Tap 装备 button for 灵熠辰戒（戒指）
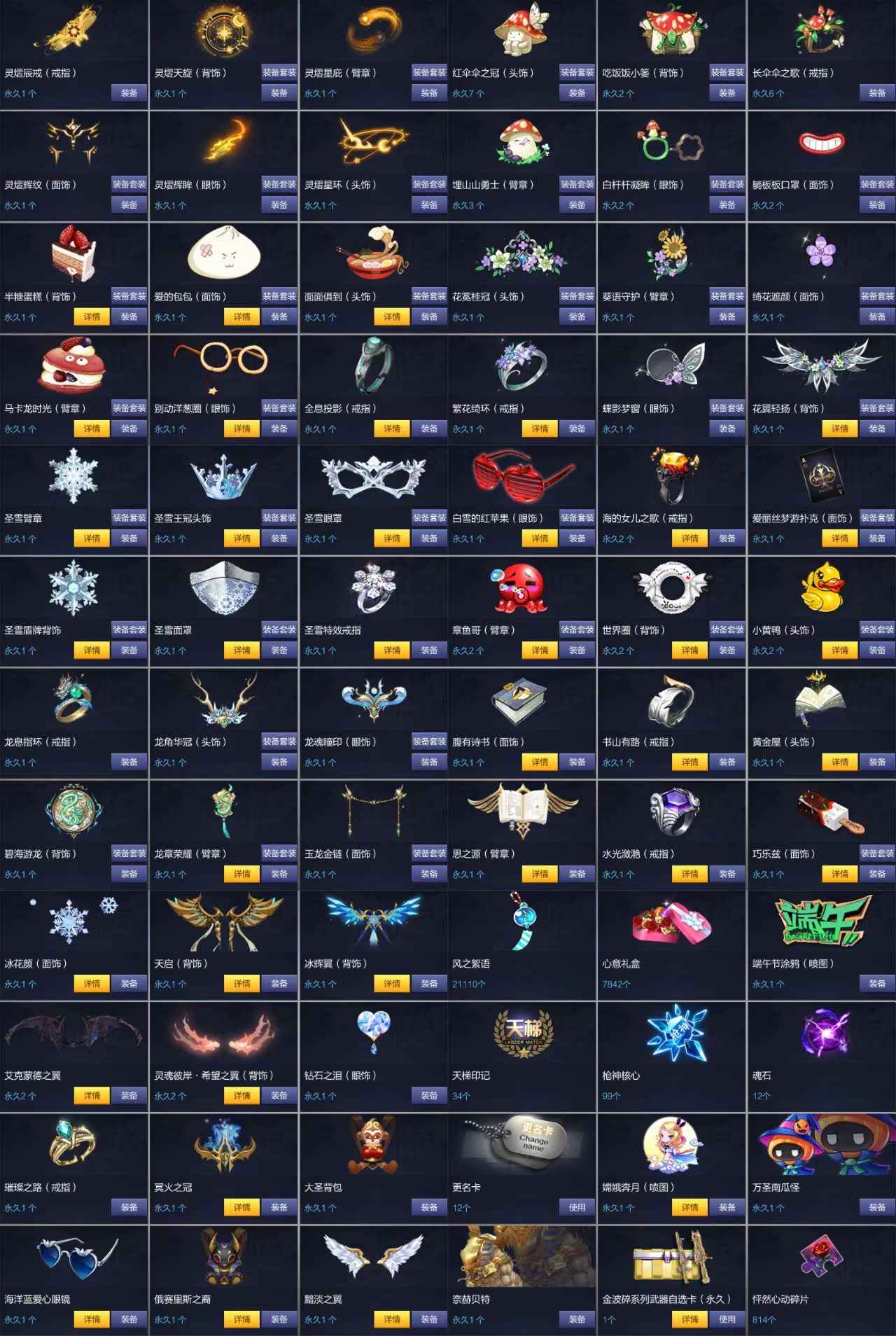896x1336 pixels. click(129, 93)
